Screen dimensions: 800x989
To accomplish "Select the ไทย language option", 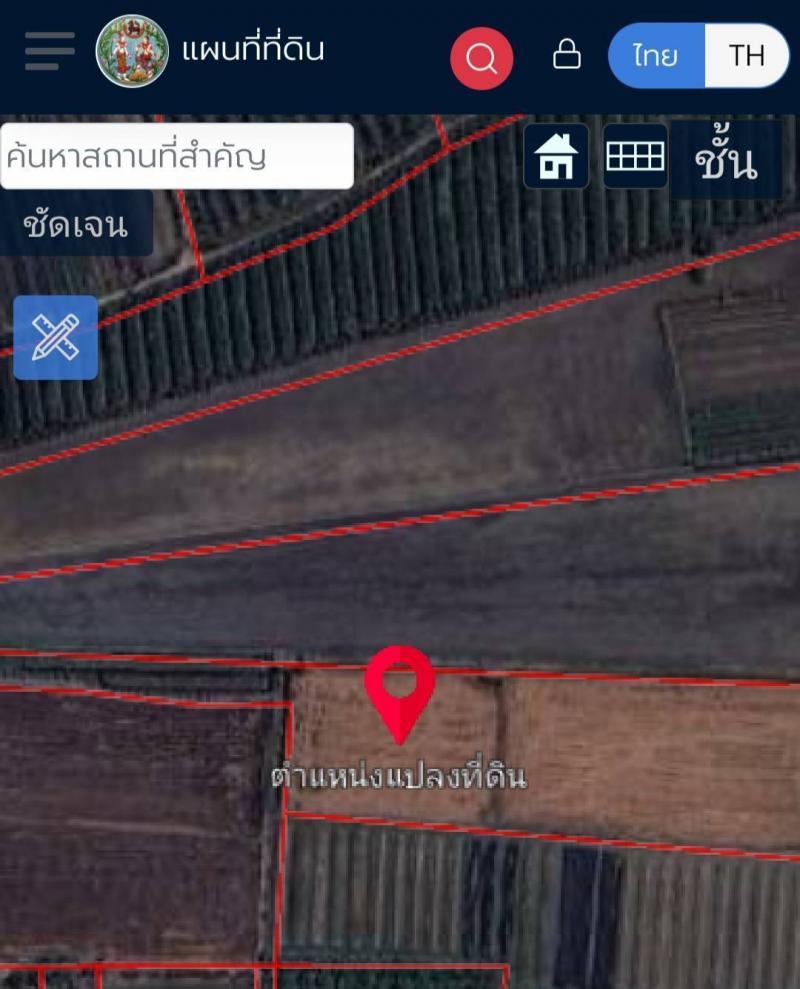I will (x=654, y=56).
